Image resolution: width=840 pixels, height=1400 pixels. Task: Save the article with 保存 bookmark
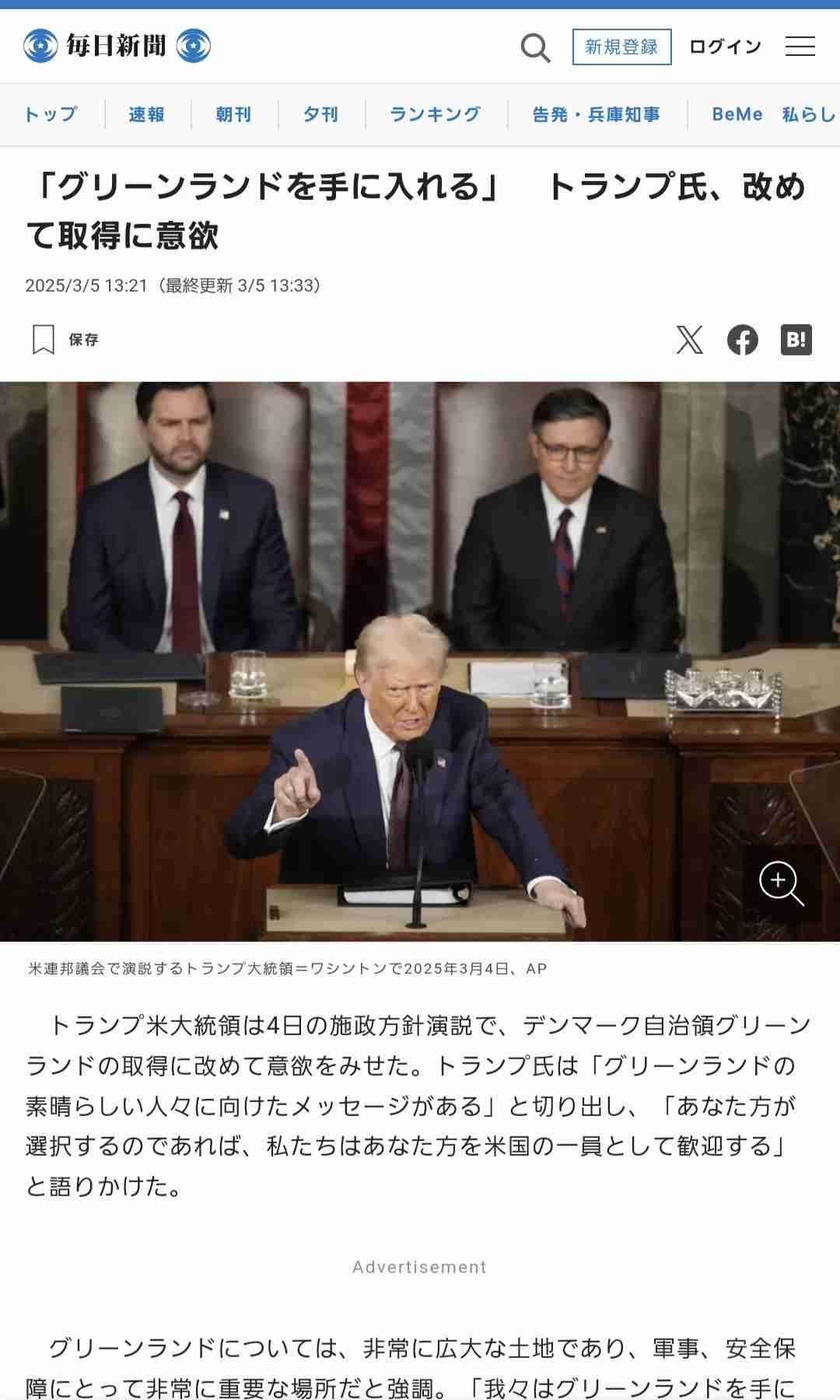pos(65,340)
